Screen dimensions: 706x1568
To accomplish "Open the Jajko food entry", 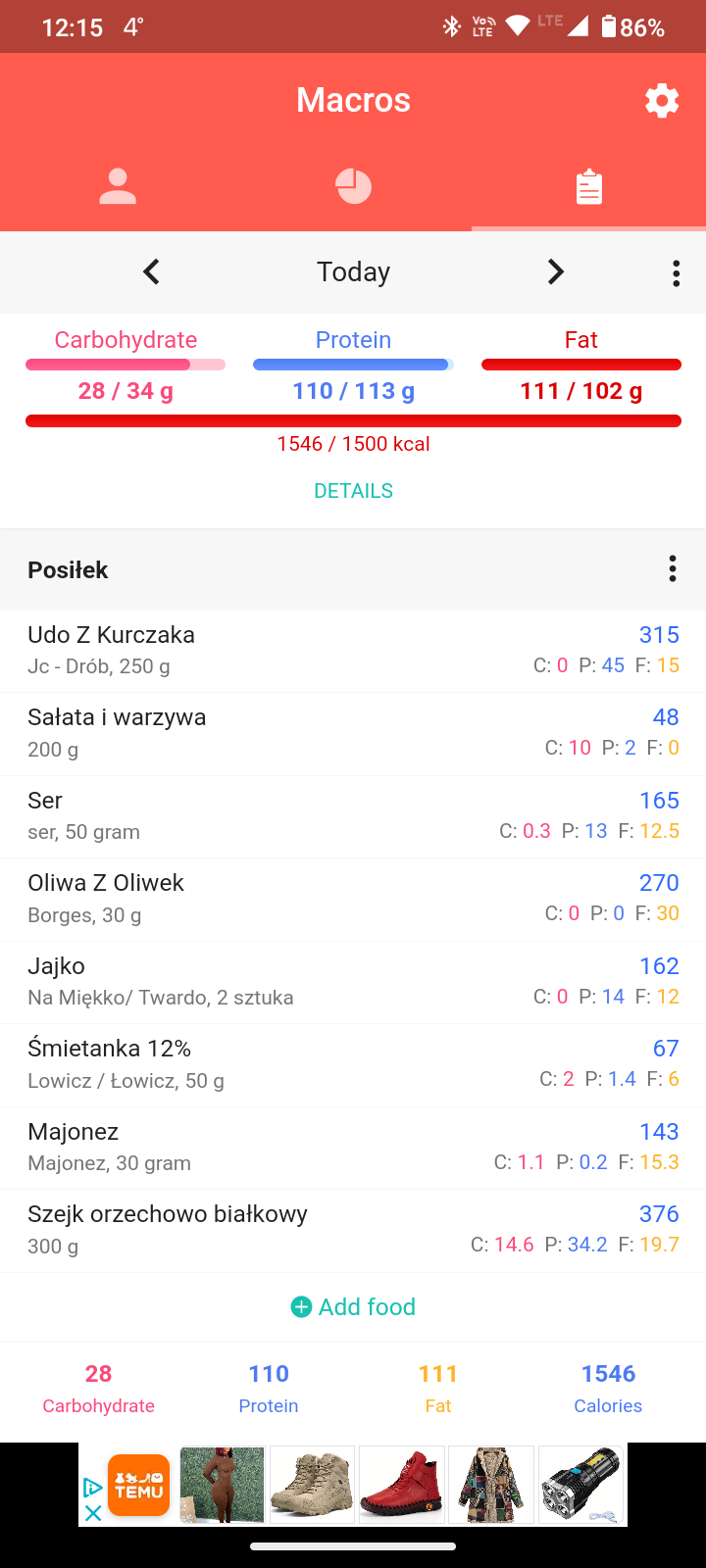I will 353,981.
